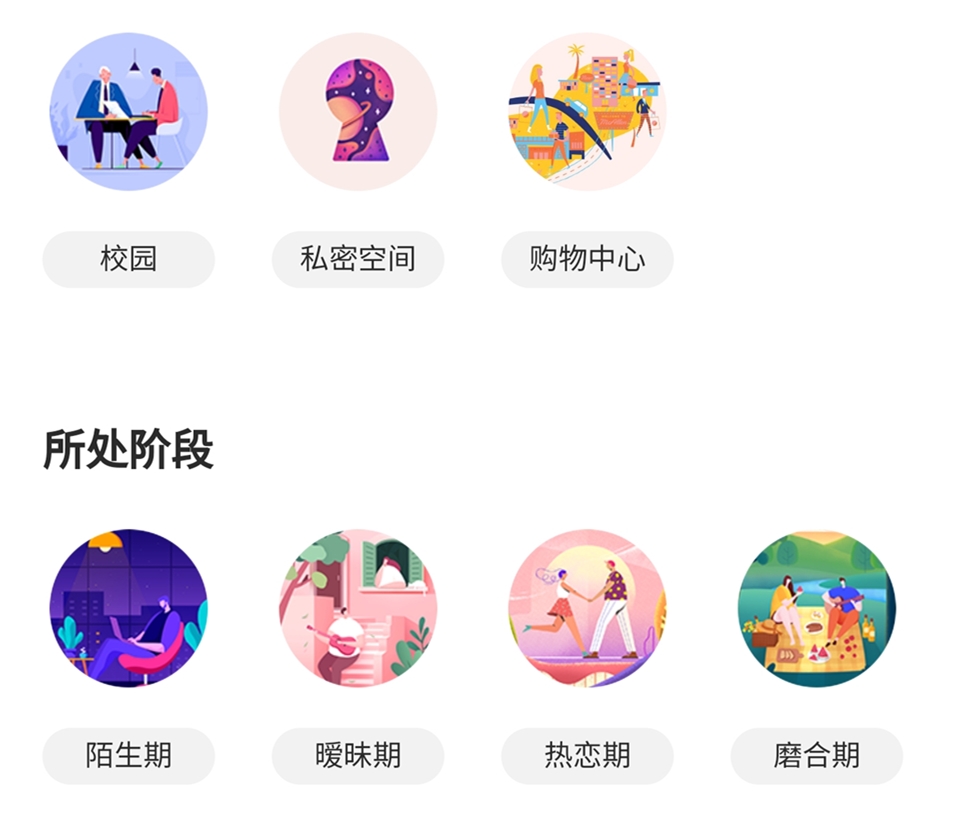Select the 校园 scene chip
965x824 pixels.
128,260
